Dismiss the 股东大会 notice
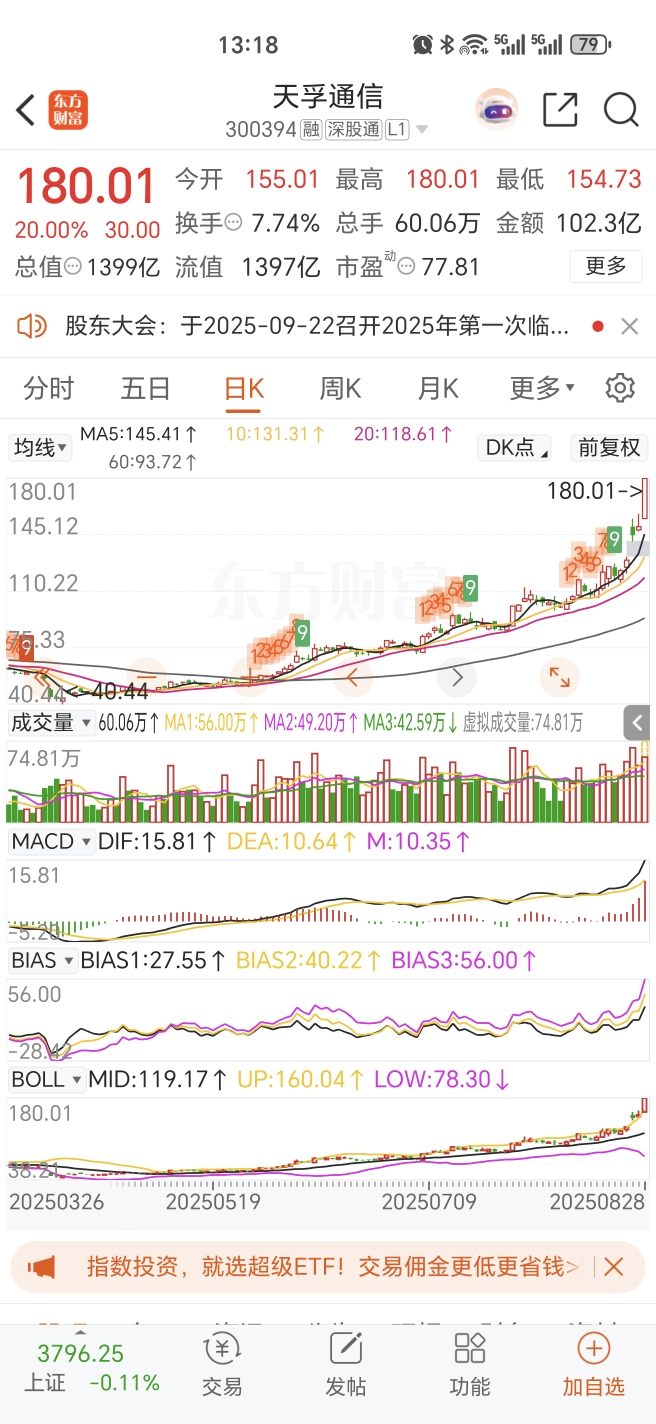The width and height of the screenshot is (656, 1424). (629, 326)
